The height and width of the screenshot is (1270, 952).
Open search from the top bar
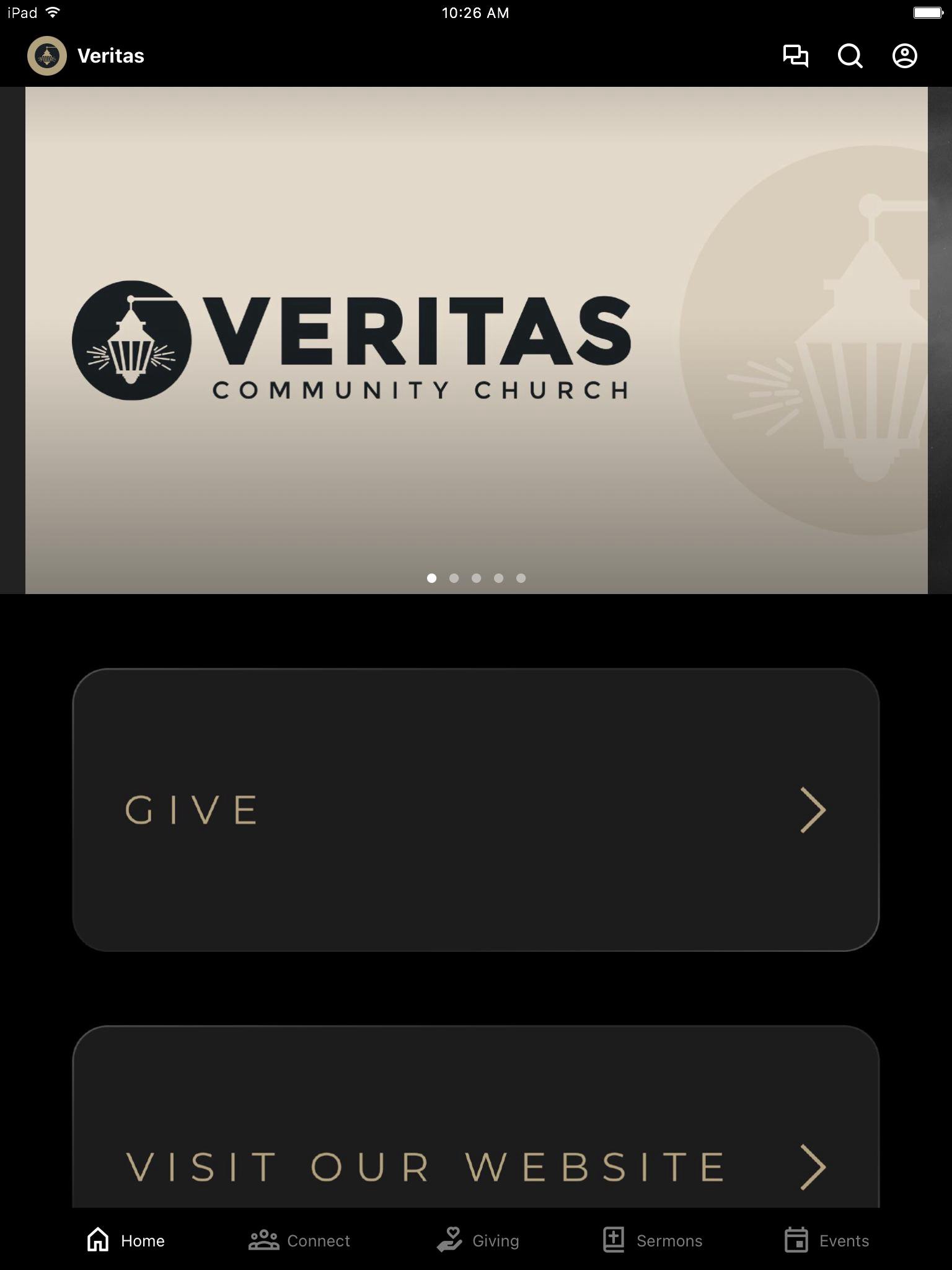850,56
